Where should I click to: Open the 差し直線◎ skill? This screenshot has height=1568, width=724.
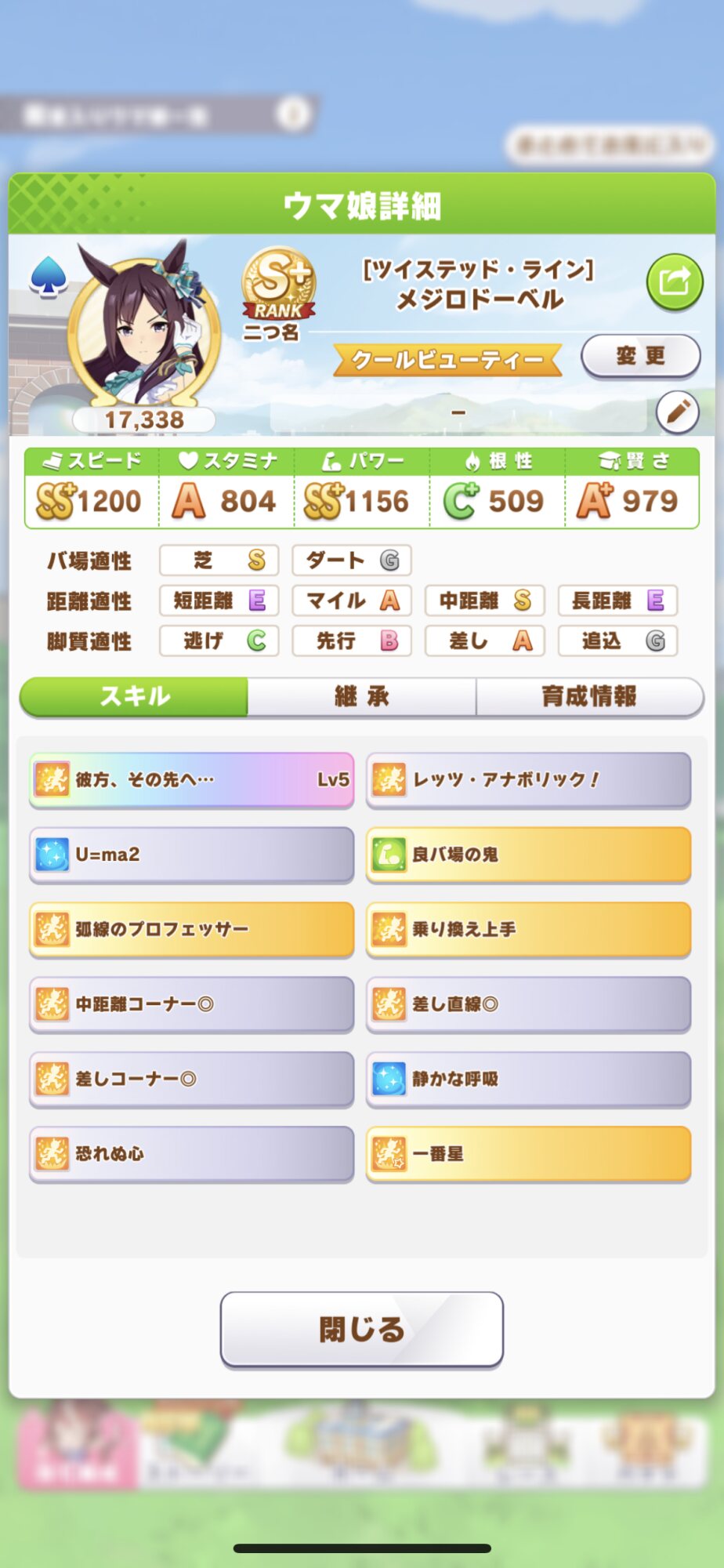point(528,1004)
